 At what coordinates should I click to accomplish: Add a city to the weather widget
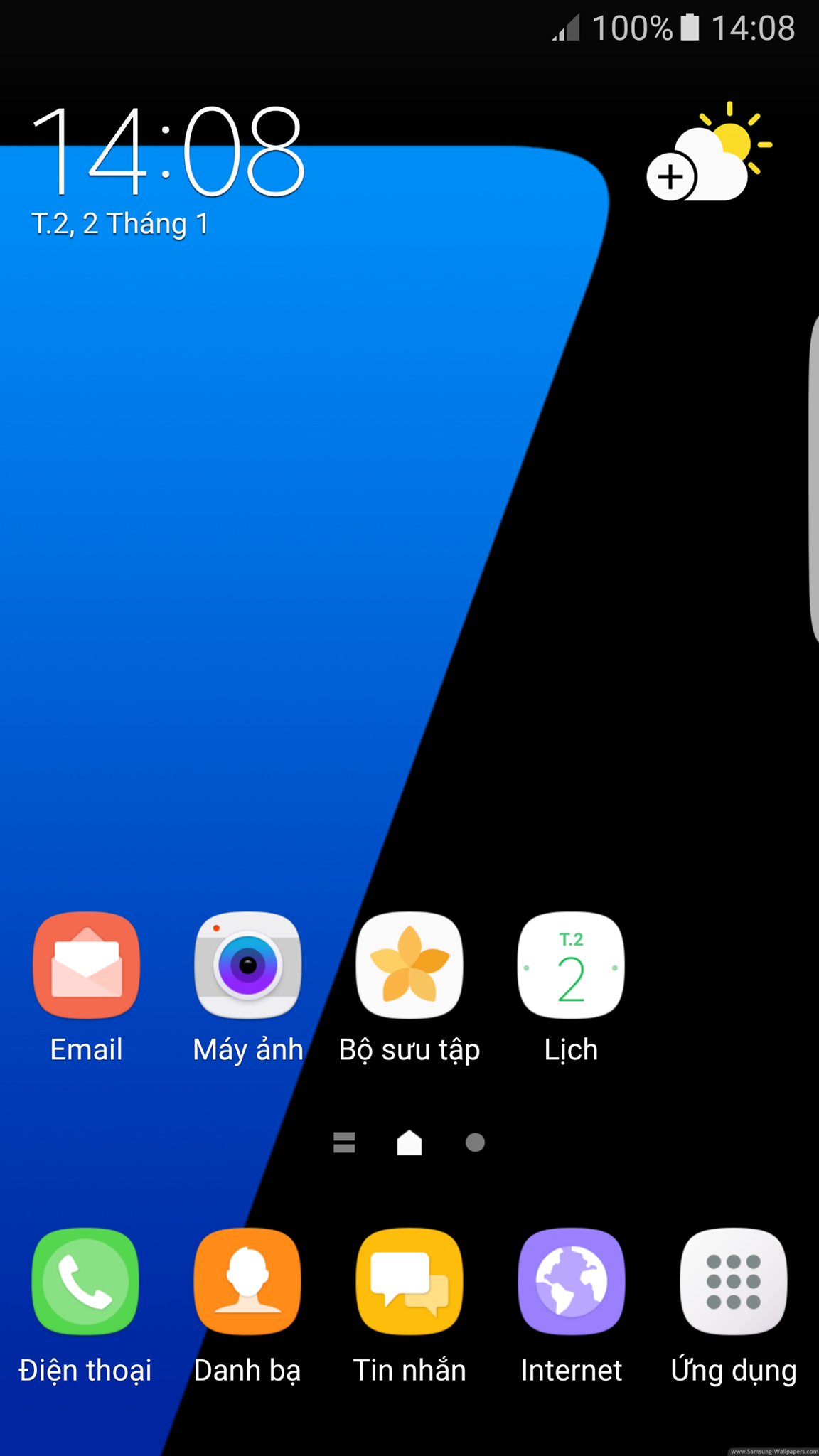(670, 177)
